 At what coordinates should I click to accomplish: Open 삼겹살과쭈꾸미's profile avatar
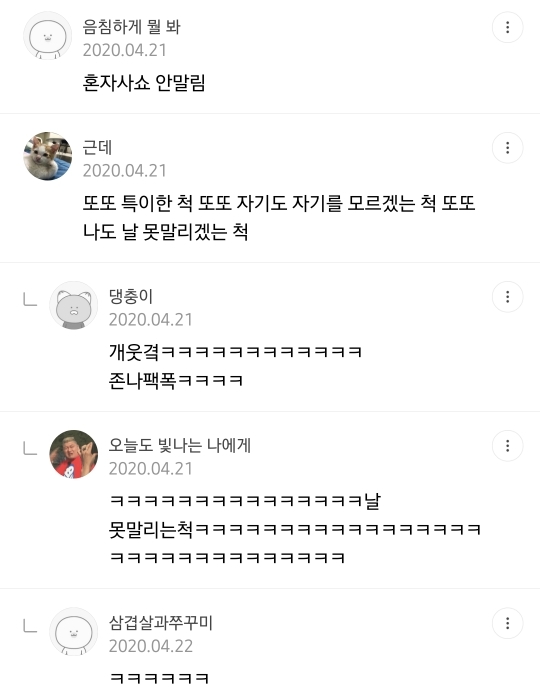click(x=73, y=632)
